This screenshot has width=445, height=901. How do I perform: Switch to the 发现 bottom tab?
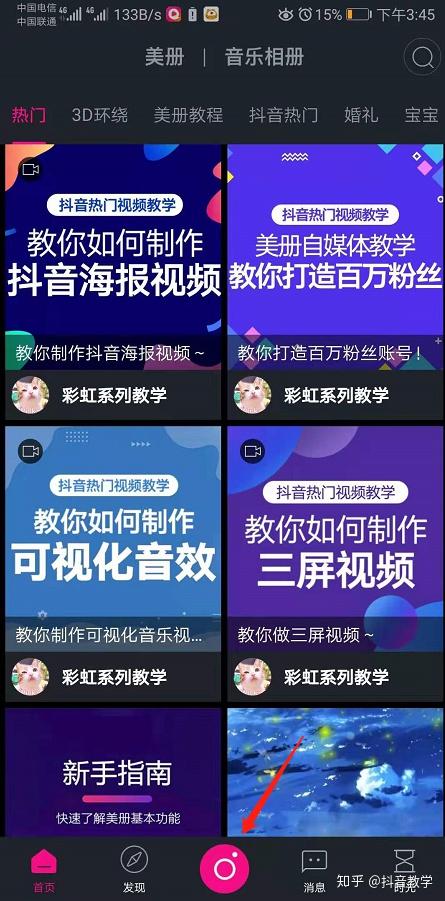click(x=134, y=870)
